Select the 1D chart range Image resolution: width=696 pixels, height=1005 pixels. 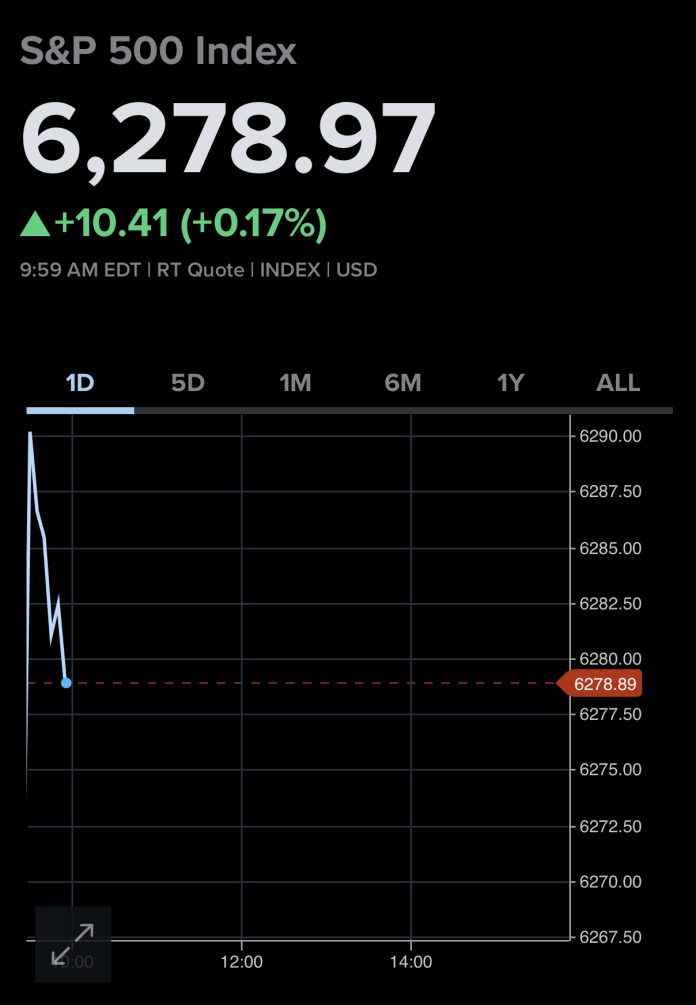point(80,383)
